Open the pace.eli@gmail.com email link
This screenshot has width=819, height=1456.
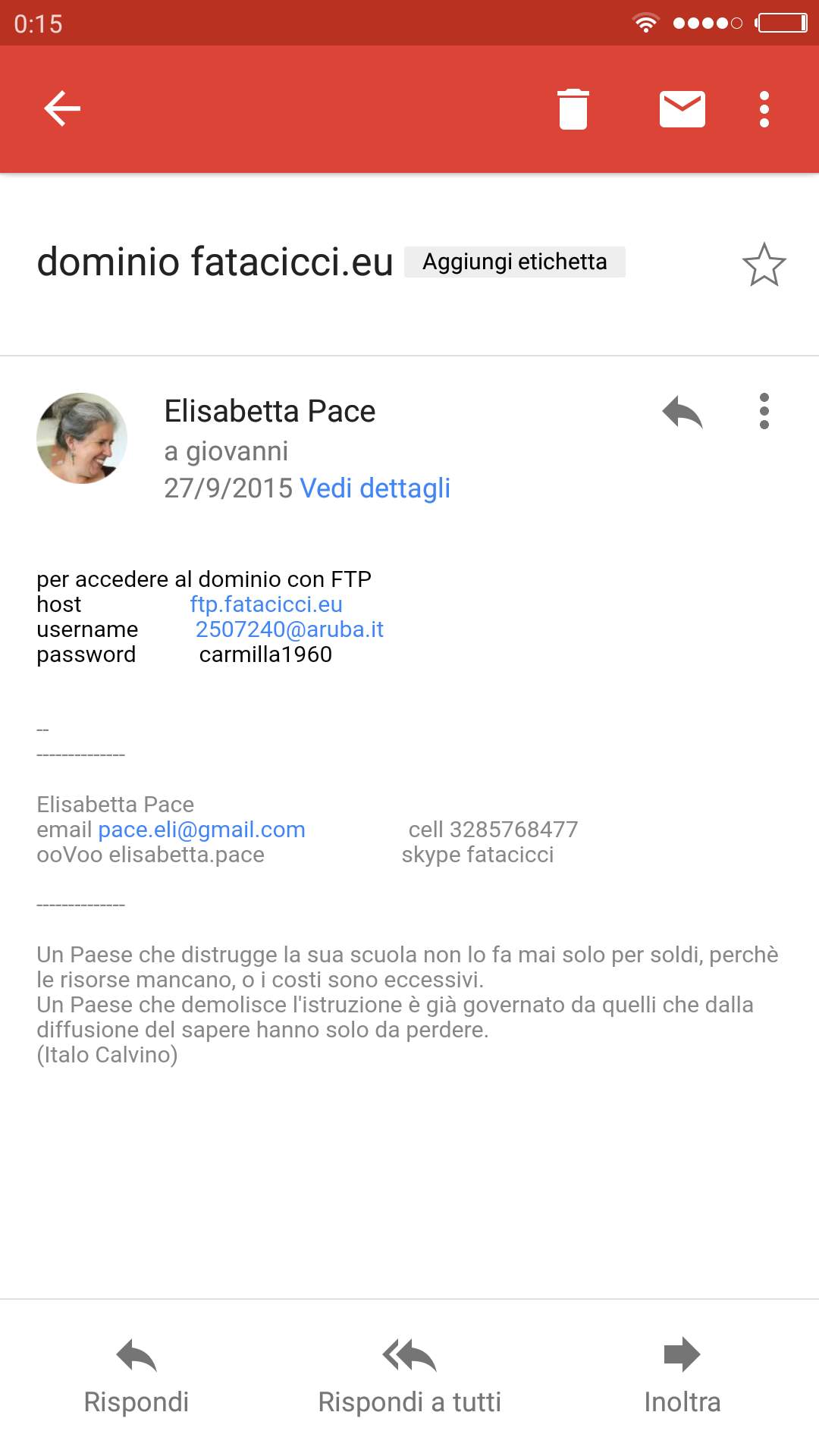point(202,830)
